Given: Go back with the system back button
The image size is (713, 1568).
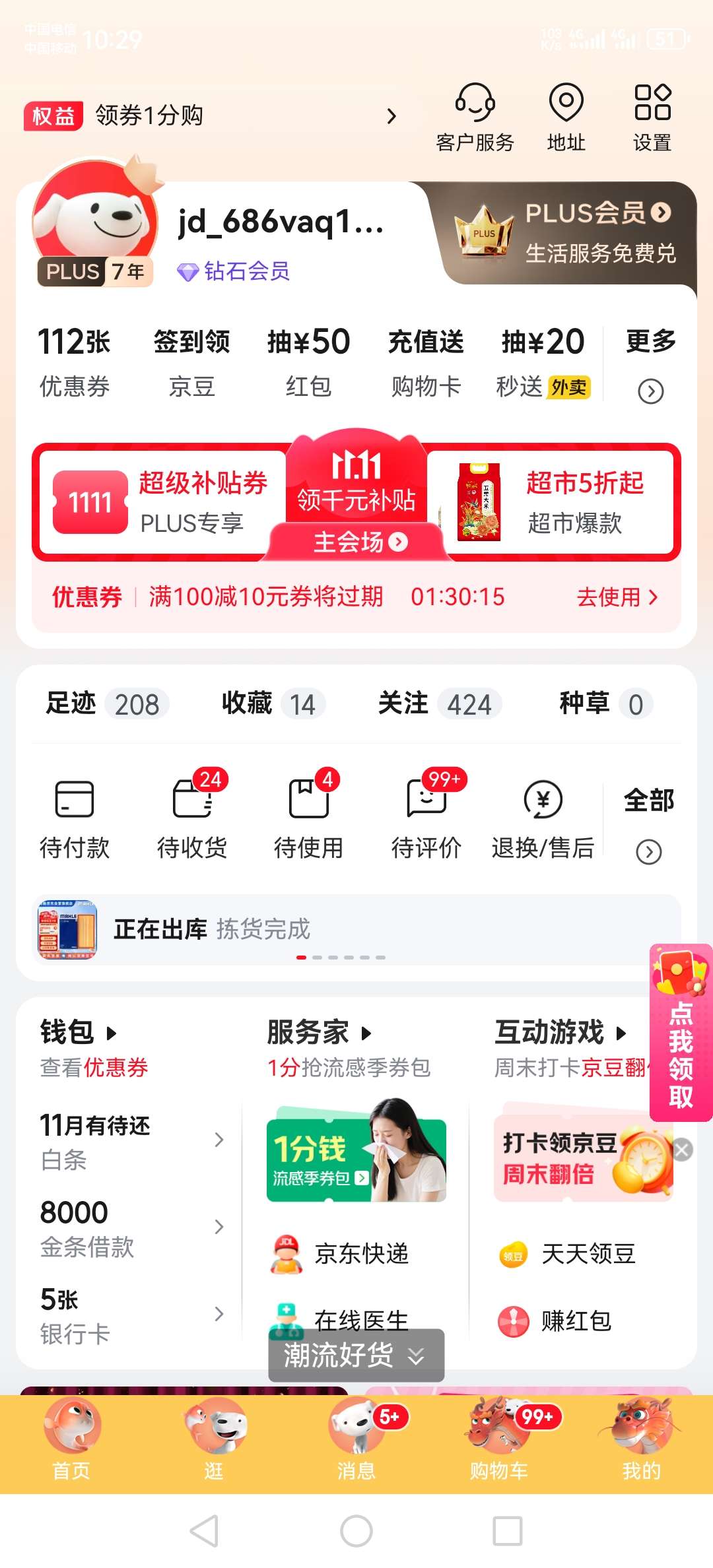Looking at the screenshot, I should [204, 1531].
